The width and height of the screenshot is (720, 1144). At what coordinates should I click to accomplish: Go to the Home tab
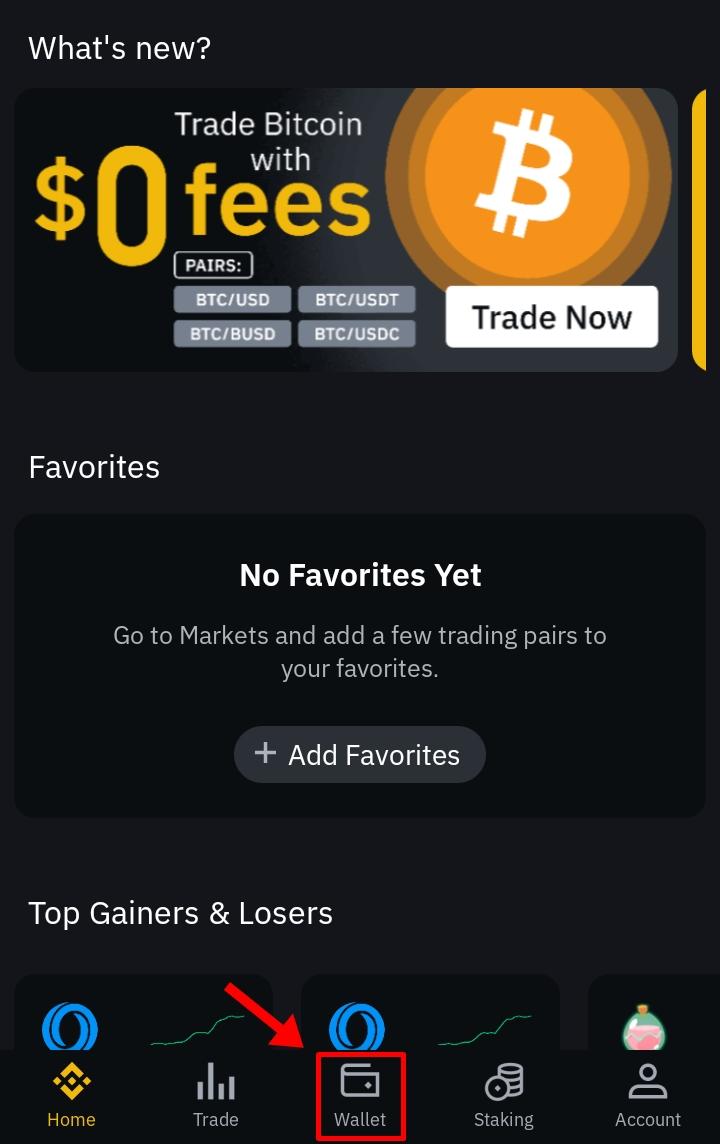pyautogui.click(x=71, y=1095)
